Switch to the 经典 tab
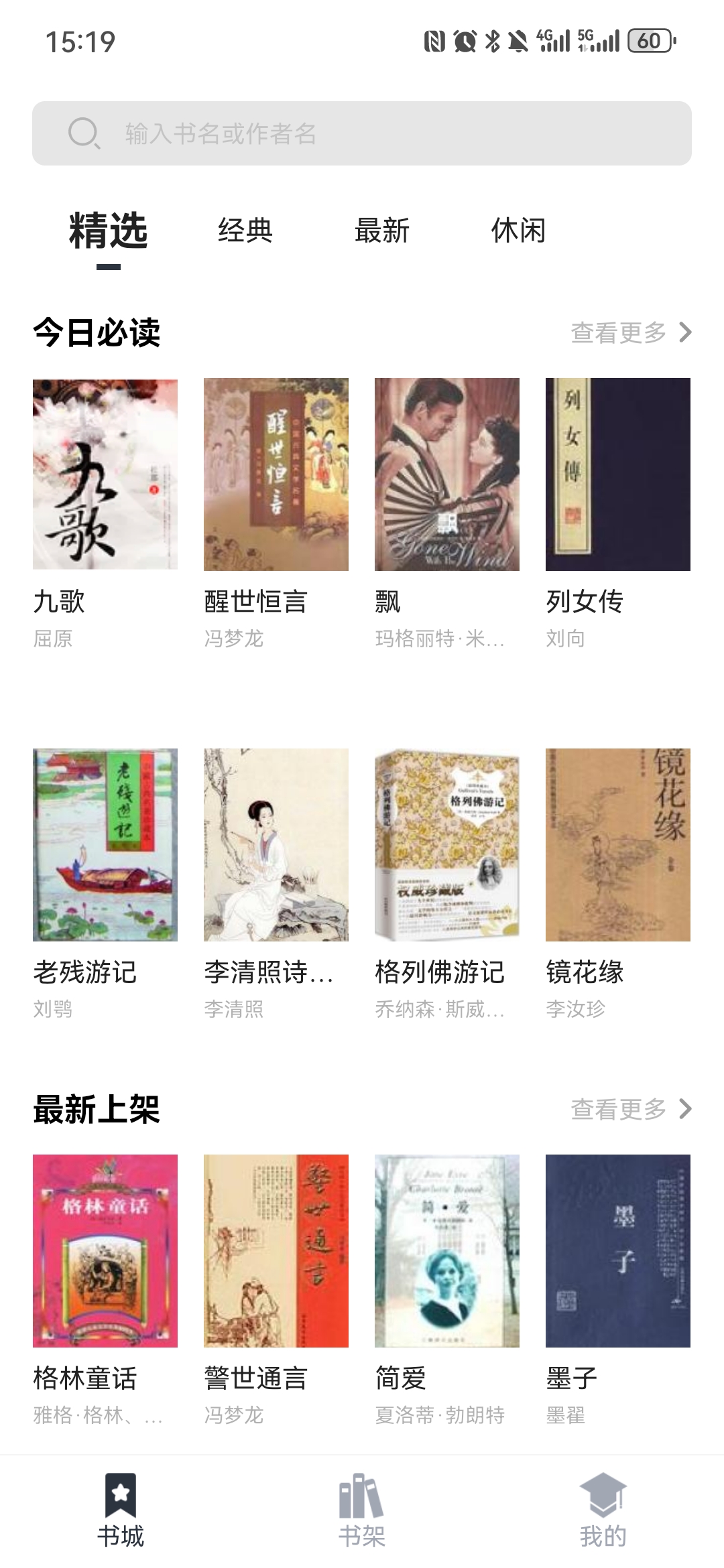Viewport: 724px width, 1568px height. click(x=245, y=231)
